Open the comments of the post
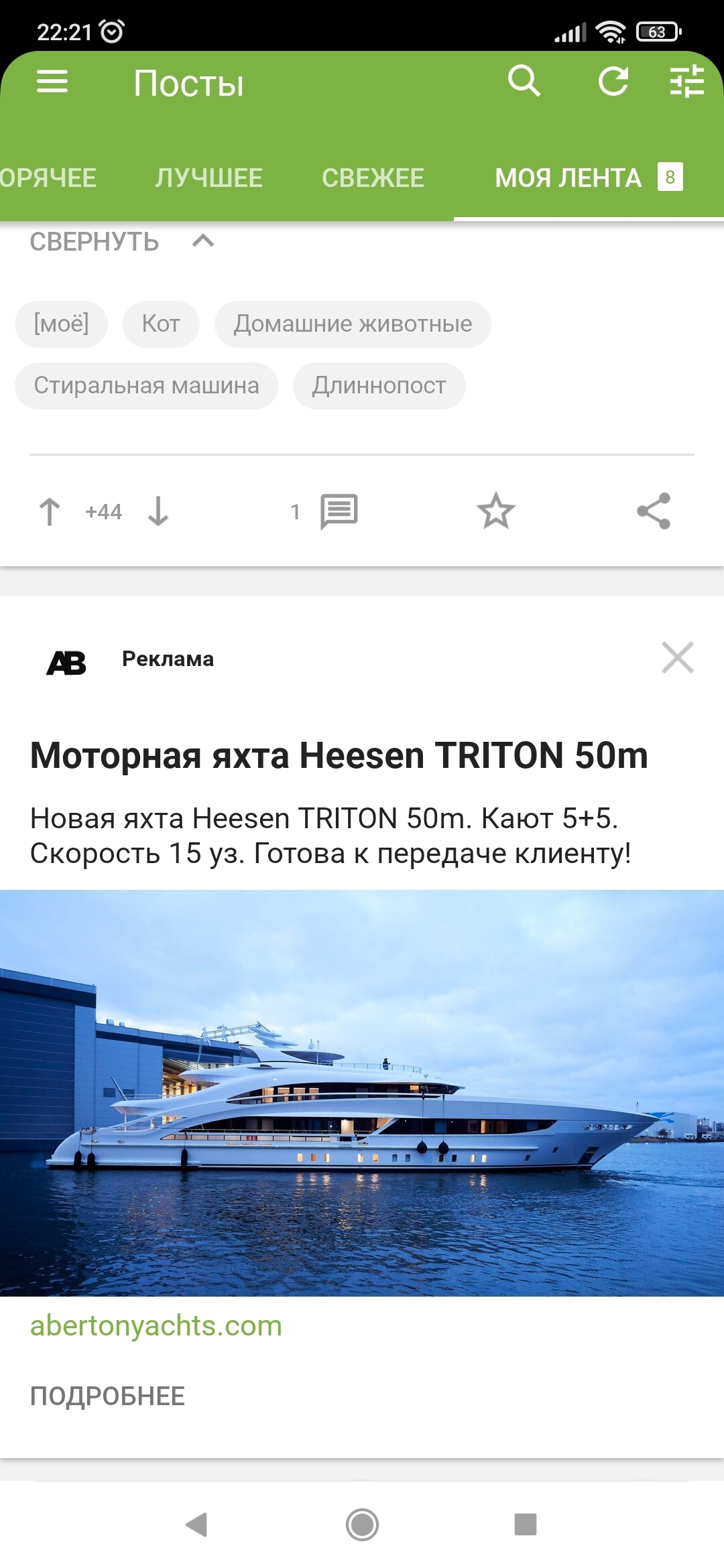 point(339,512)
